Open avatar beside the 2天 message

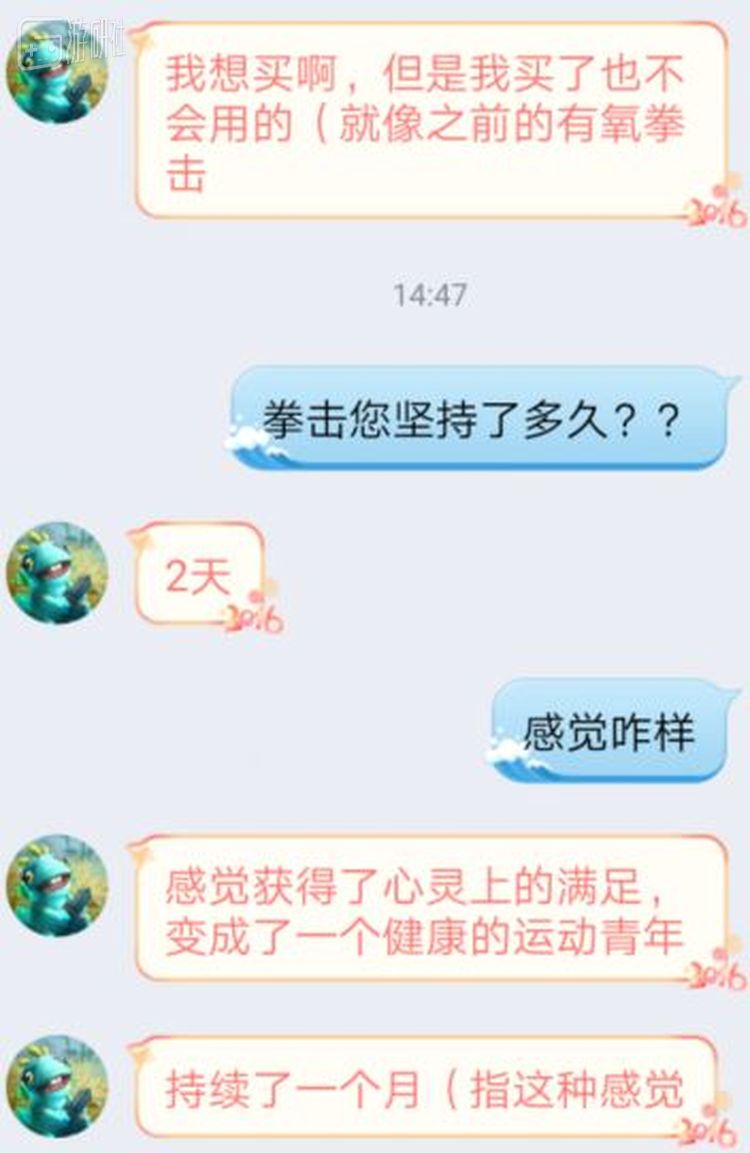coord(57,573)
